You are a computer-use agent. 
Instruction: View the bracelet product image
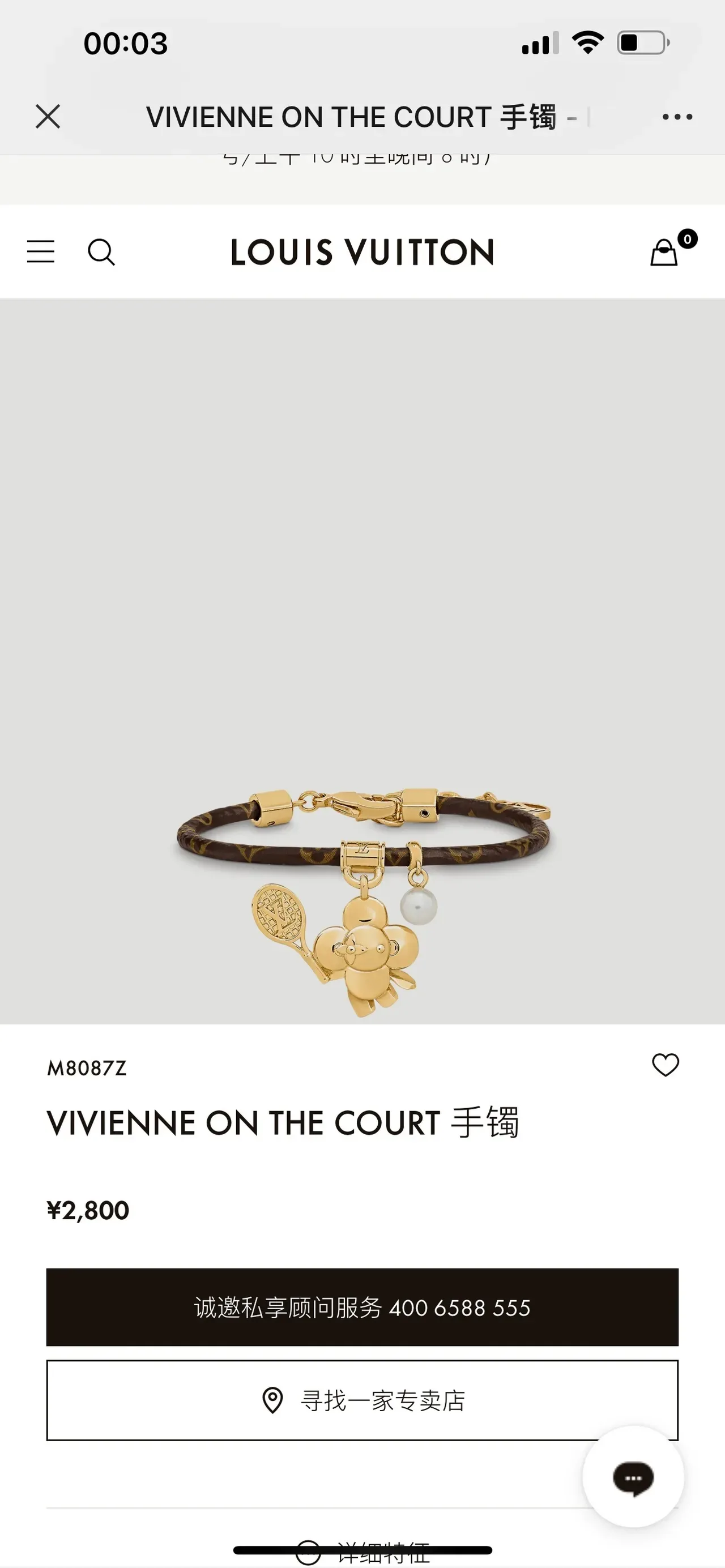(362, 661)
